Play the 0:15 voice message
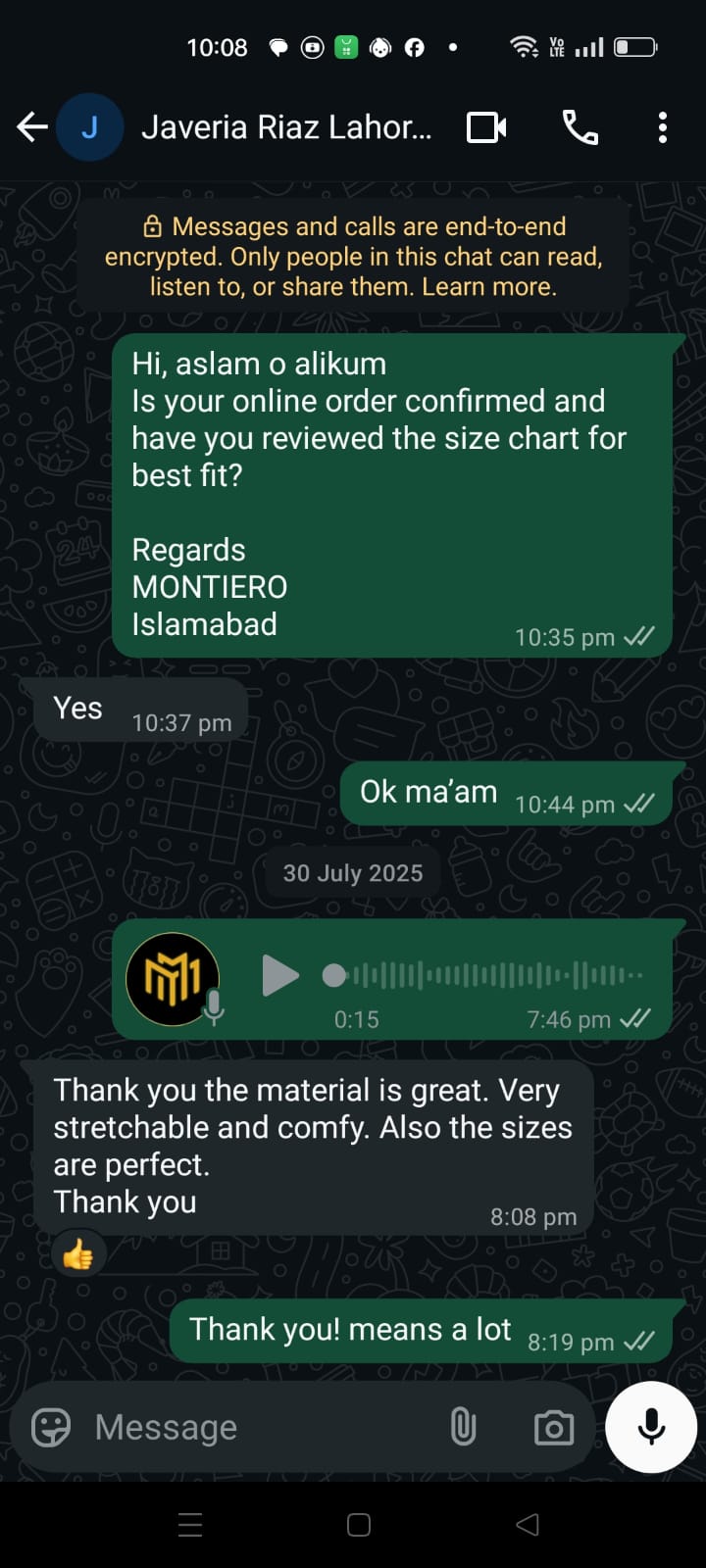The width and height of the screenshot is (706, 1568). pyautogui.click(x=279, y=975)
